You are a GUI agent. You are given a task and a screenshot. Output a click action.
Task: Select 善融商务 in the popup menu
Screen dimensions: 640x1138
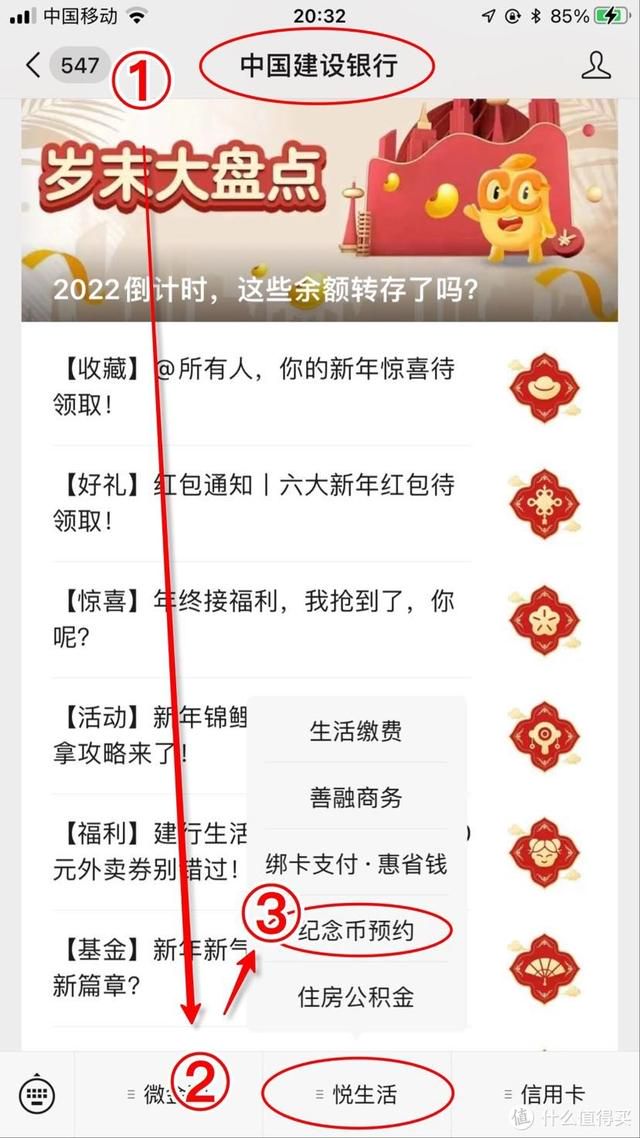pos(356,797)
